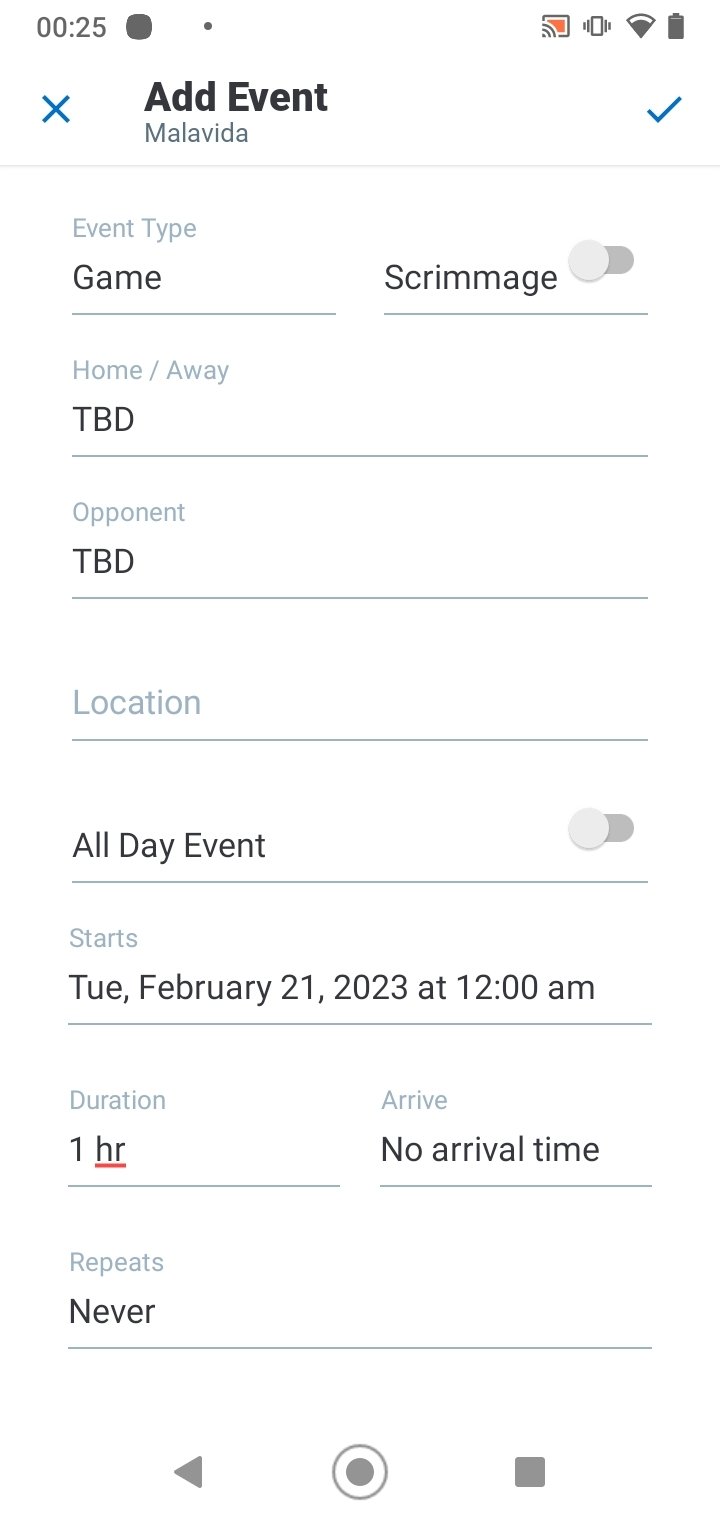The height and width of the screenshot is (1520, 720).
Task: Tap the system home button
Action: coord(360,1472)
